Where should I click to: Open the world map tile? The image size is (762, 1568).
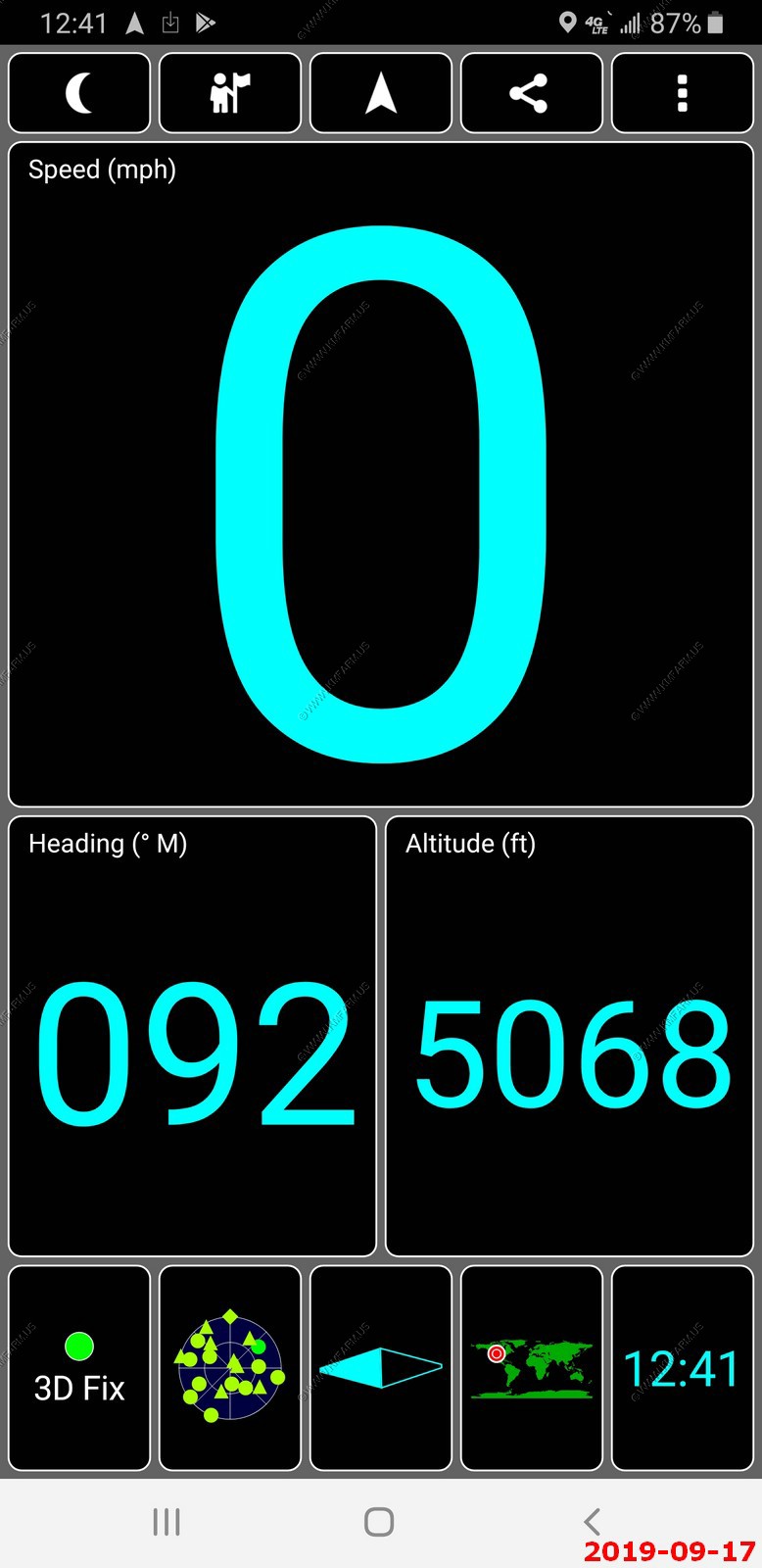(532, 1368)
